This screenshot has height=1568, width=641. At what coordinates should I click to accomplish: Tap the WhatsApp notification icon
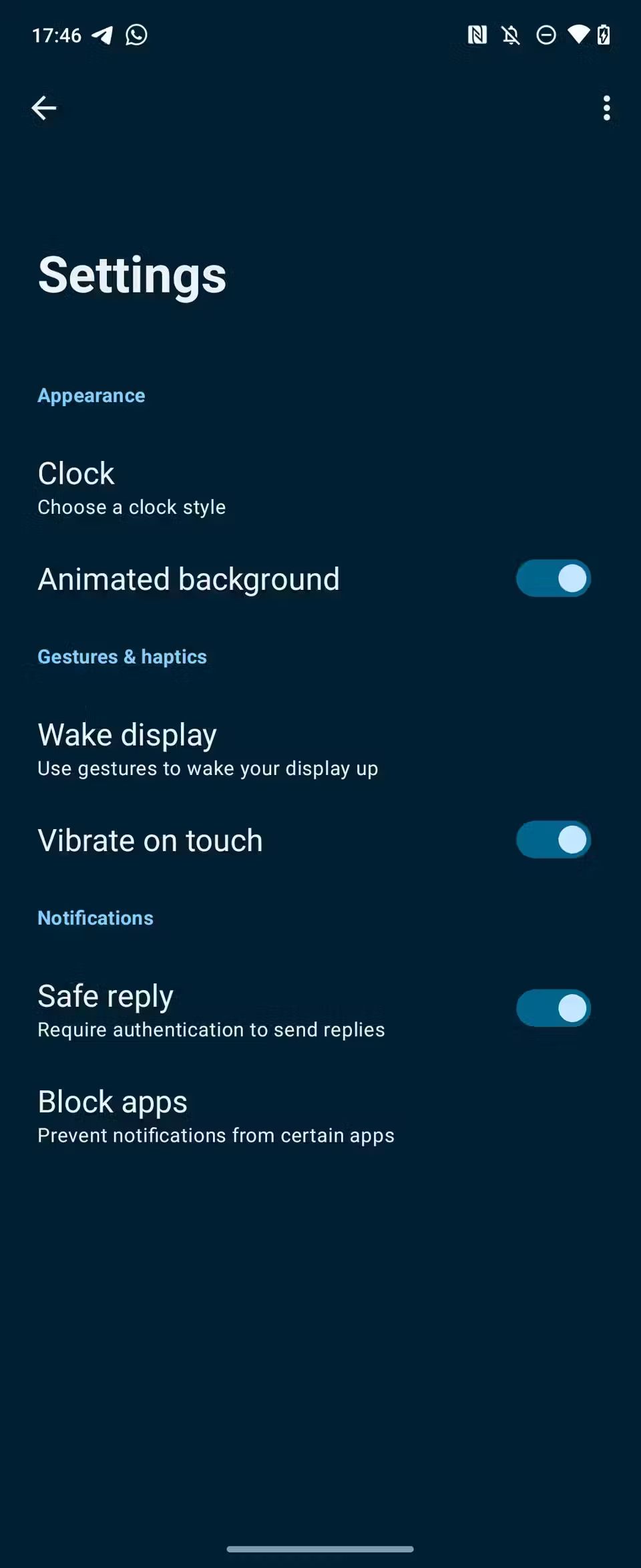click(x=137, y=35)
